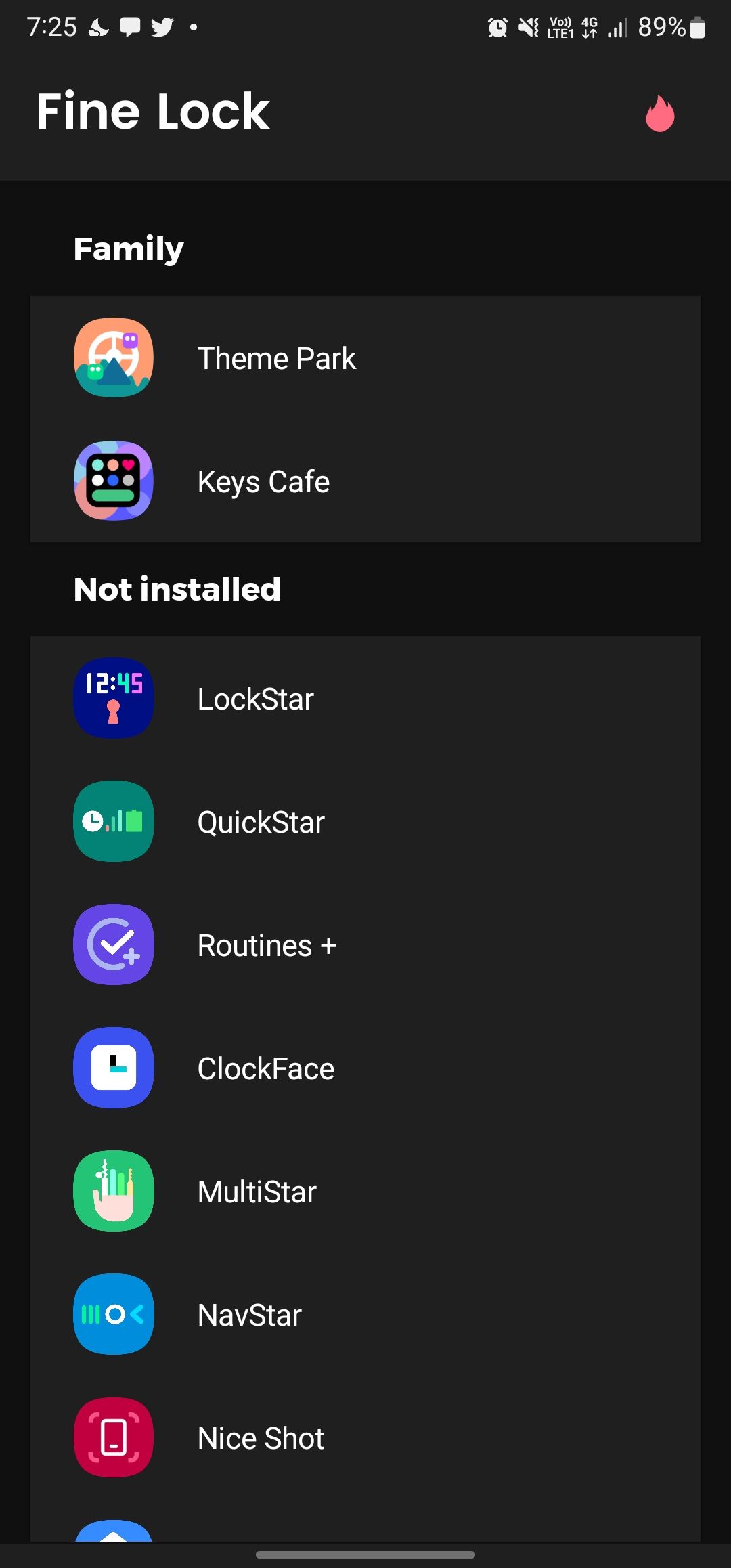
Task: Tap the Family section header
Action: click(128, 248)
